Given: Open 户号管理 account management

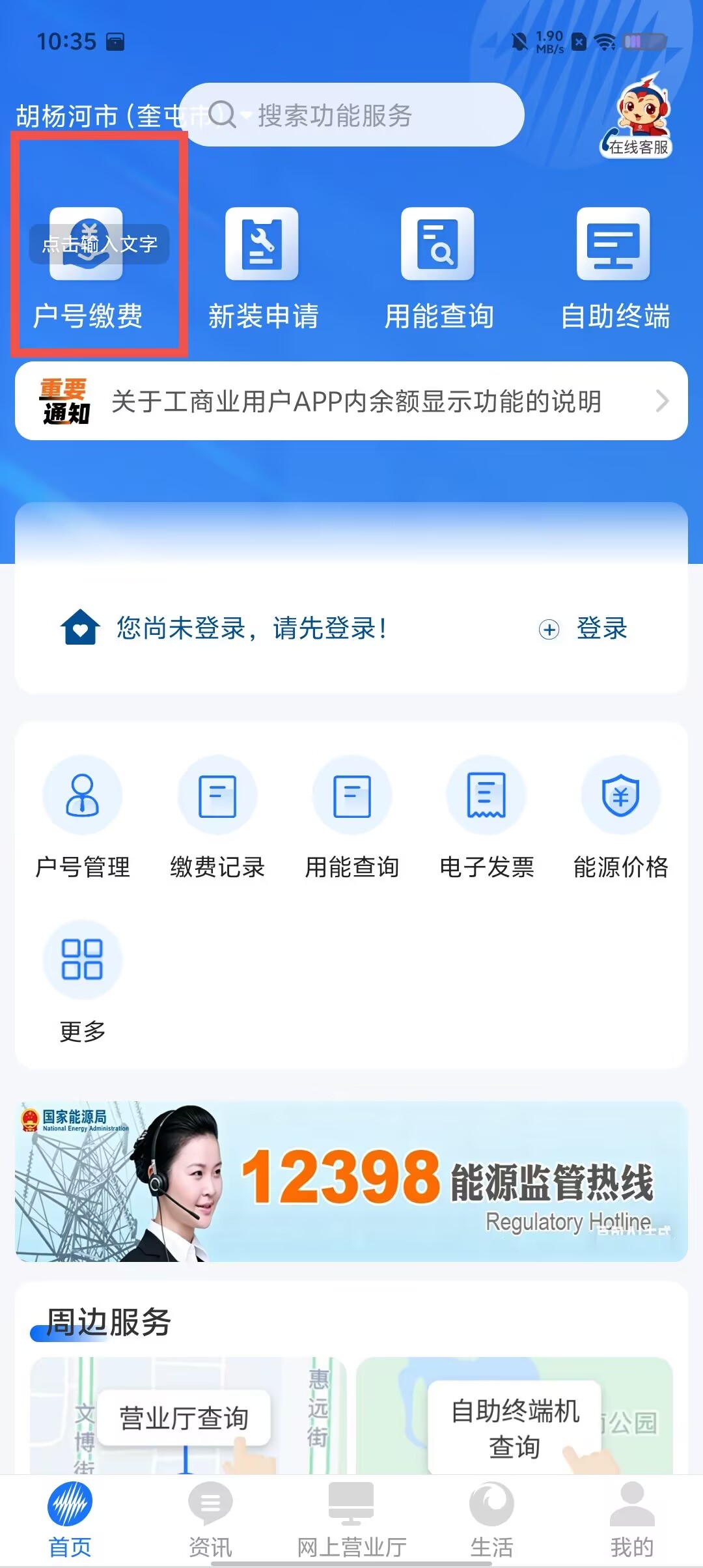Looking at the screenshot, I should pyautogui.click(x=83, y=819).
